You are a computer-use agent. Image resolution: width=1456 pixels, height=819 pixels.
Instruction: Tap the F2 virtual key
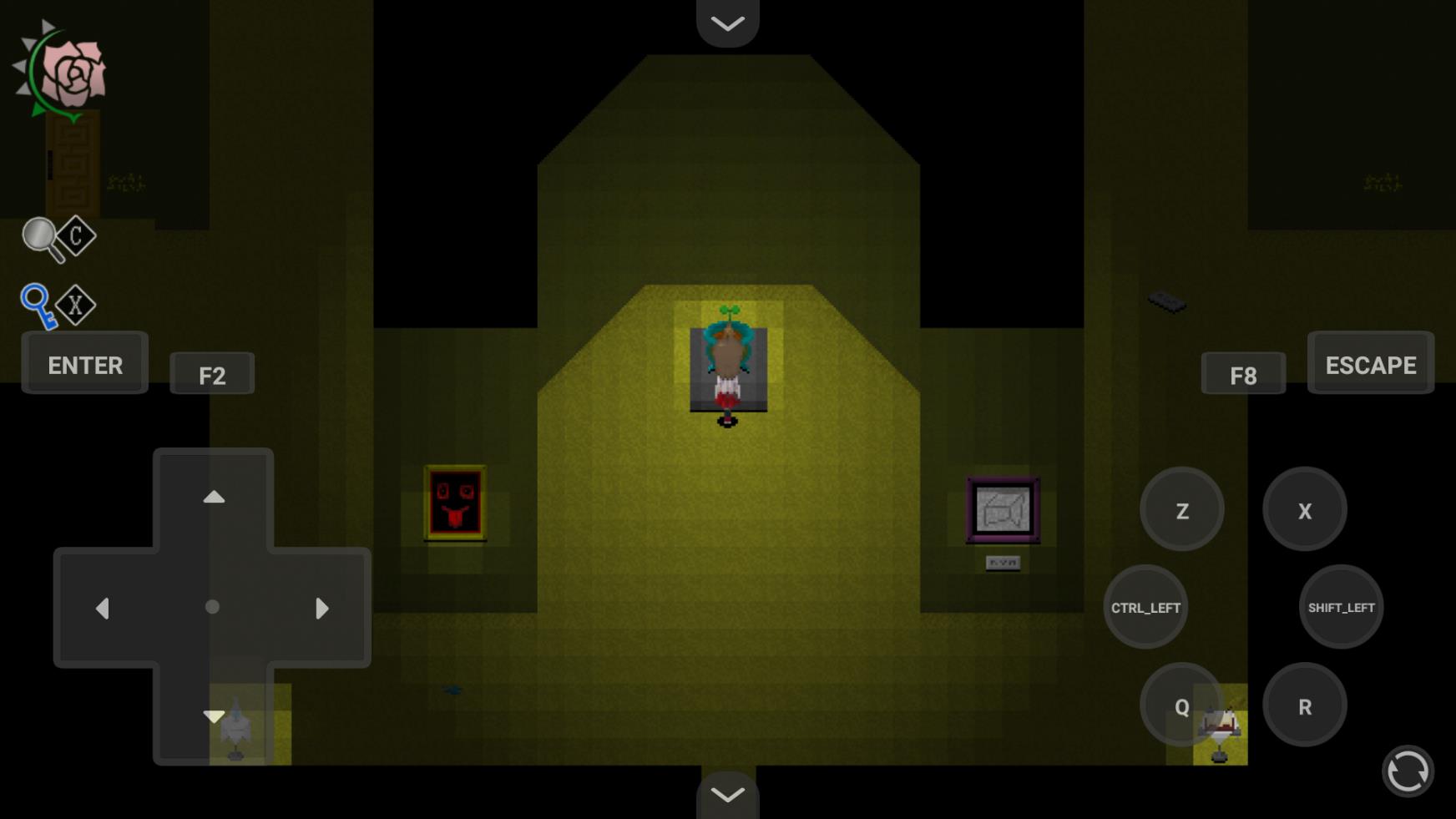(x=212, y=375)
